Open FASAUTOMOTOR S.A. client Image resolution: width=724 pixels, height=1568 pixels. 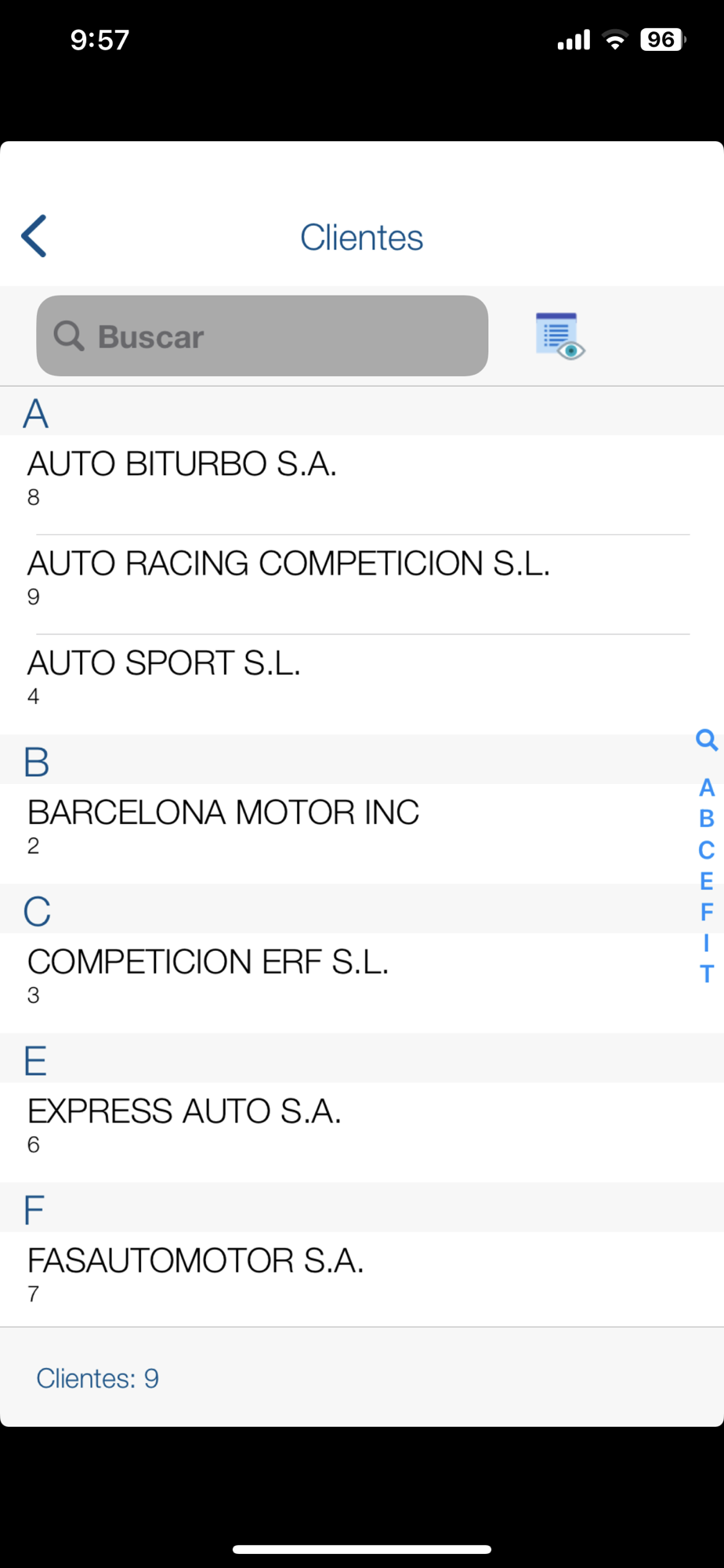[362, 1279]
